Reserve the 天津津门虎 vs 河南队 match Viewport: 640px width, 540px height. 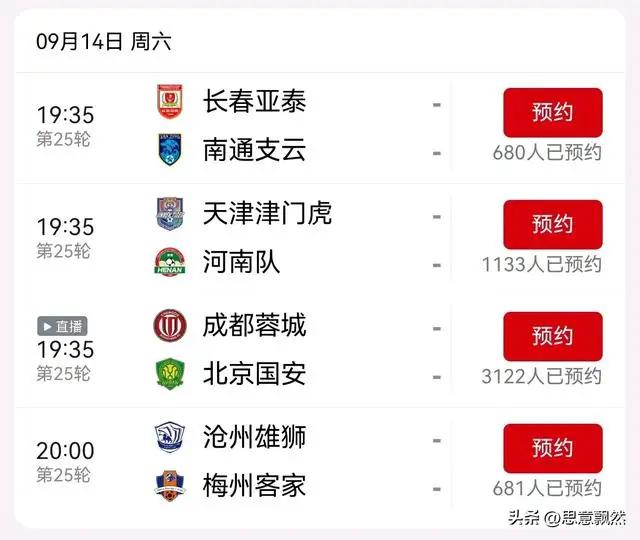pyautogui.click(x=552, y=224)
